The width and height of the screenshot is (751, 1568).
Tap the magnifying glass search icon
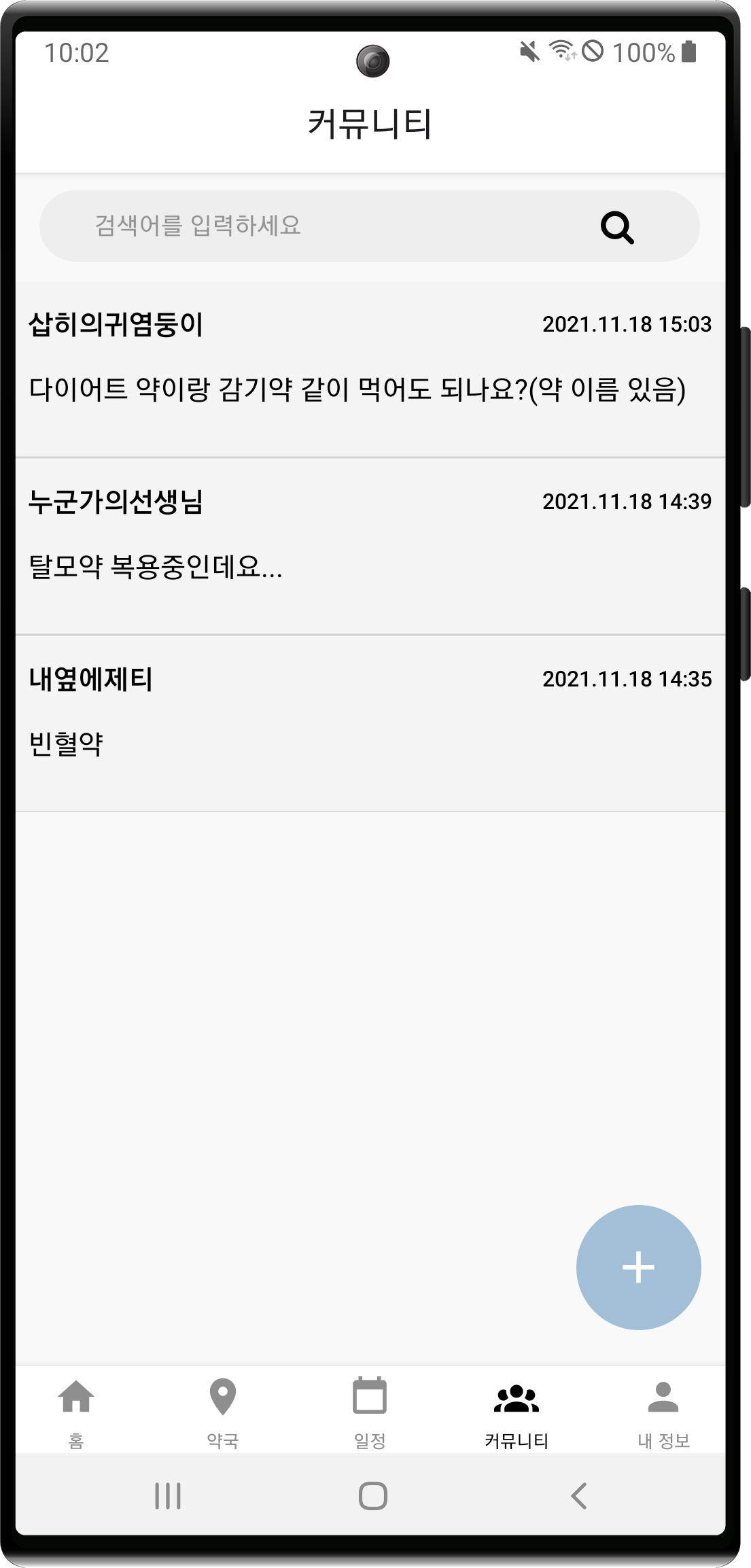click(x=617, y=227)
